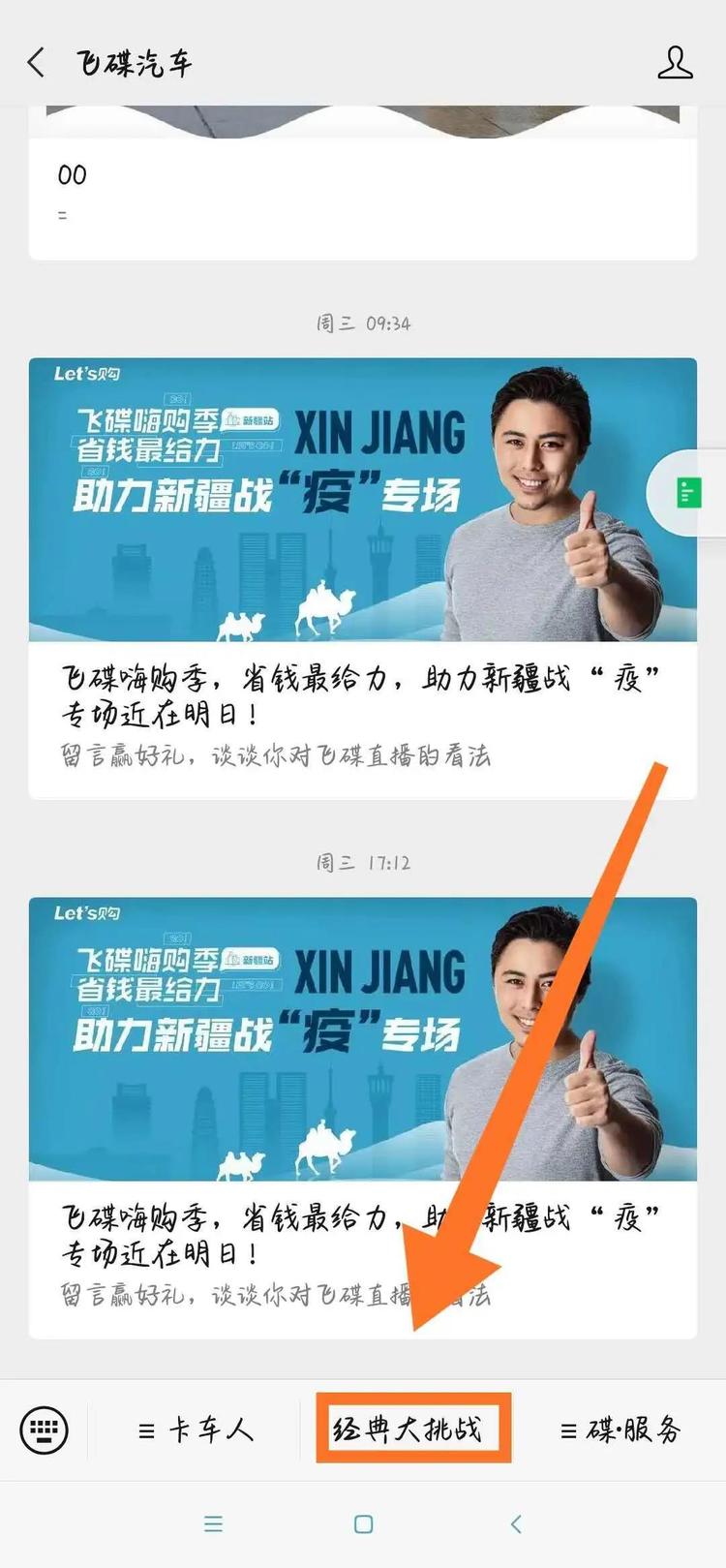Open the system recent apps button

point(214,1524)
